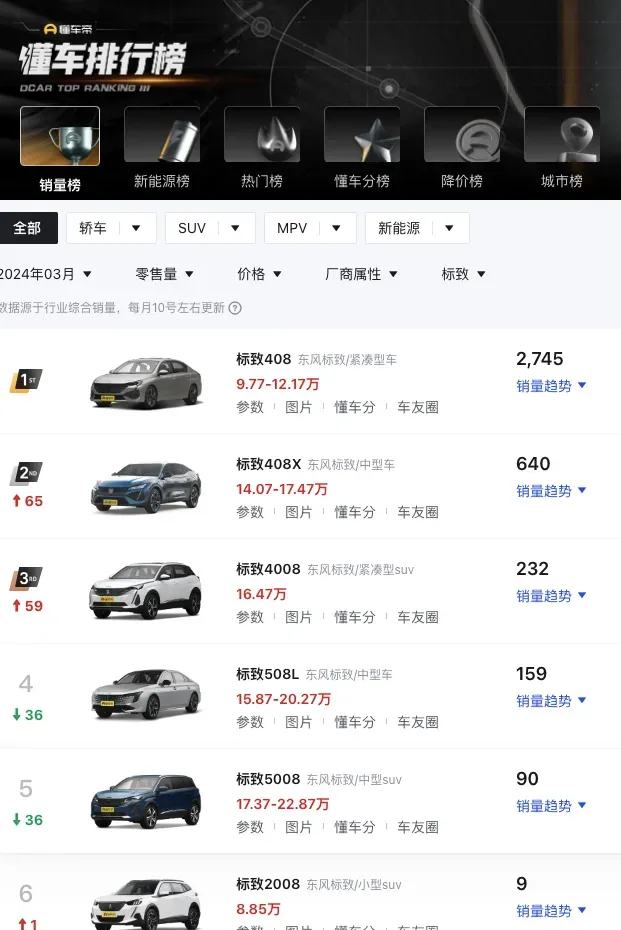Change the 2024年03月 month selector
Screen dimensions: 621x930
46,274
